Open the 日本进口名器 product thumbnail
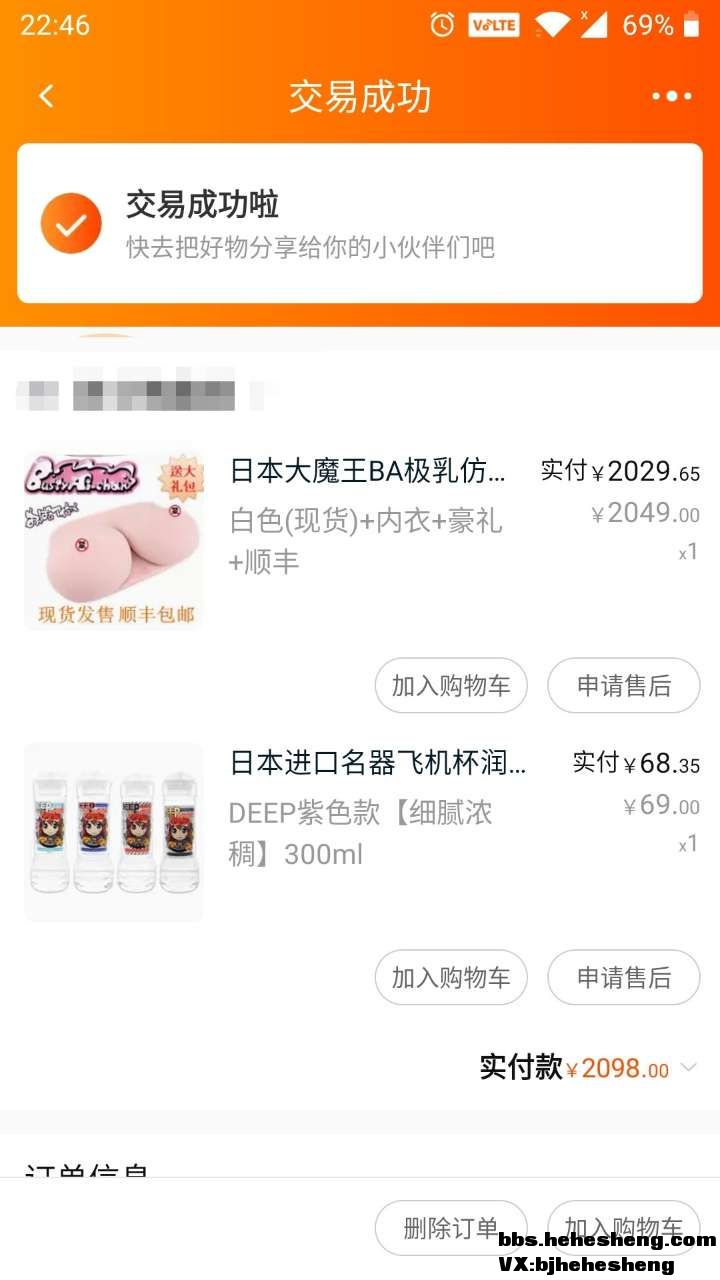 114,832
